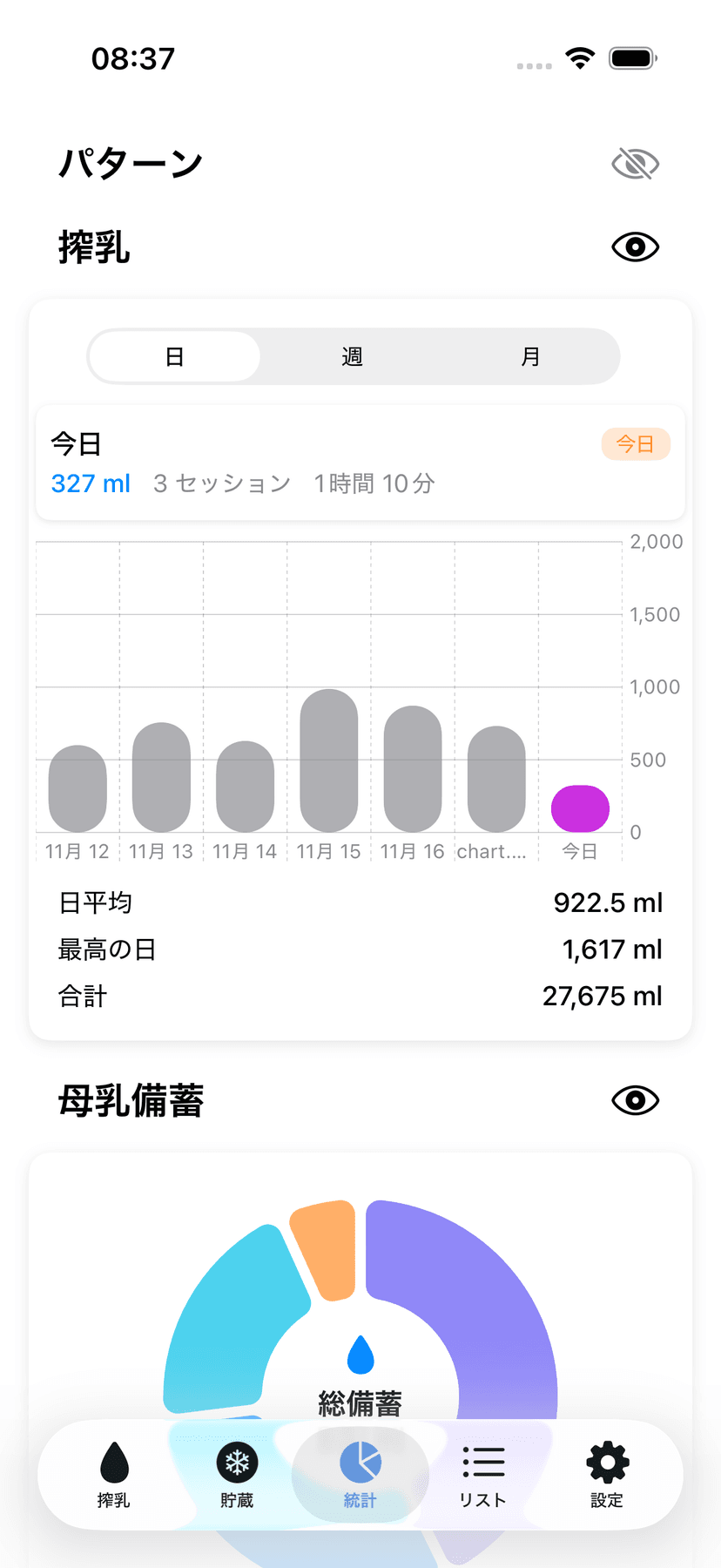Hide the 搾乳 chart using its eye icon
Screen dimensions: 721x1568
point(635,247)
